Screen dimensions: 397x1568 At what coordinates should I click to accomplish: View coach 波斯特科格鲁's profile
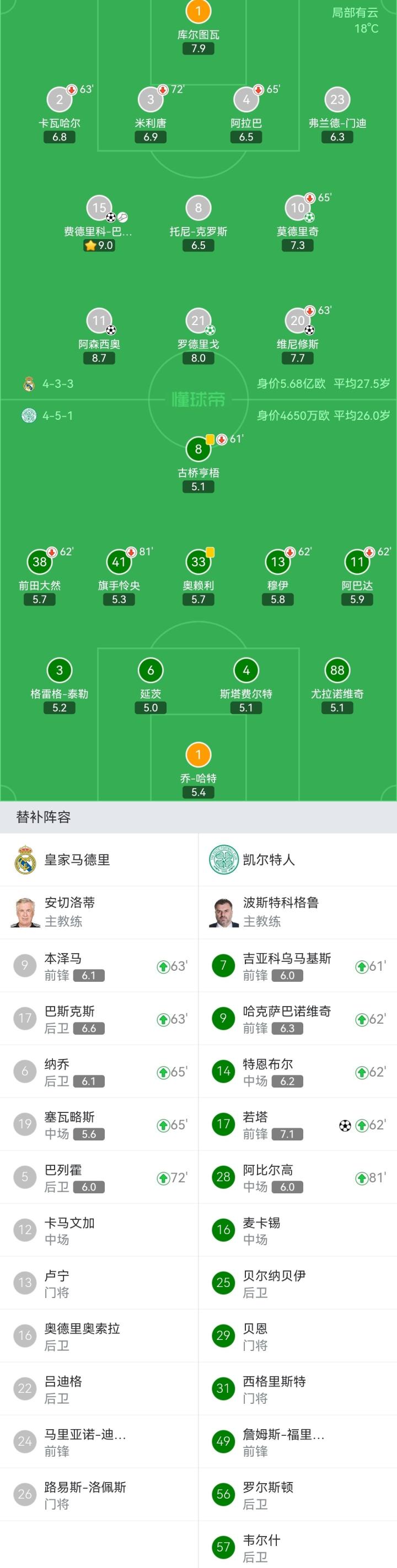(x=297, y=912)
